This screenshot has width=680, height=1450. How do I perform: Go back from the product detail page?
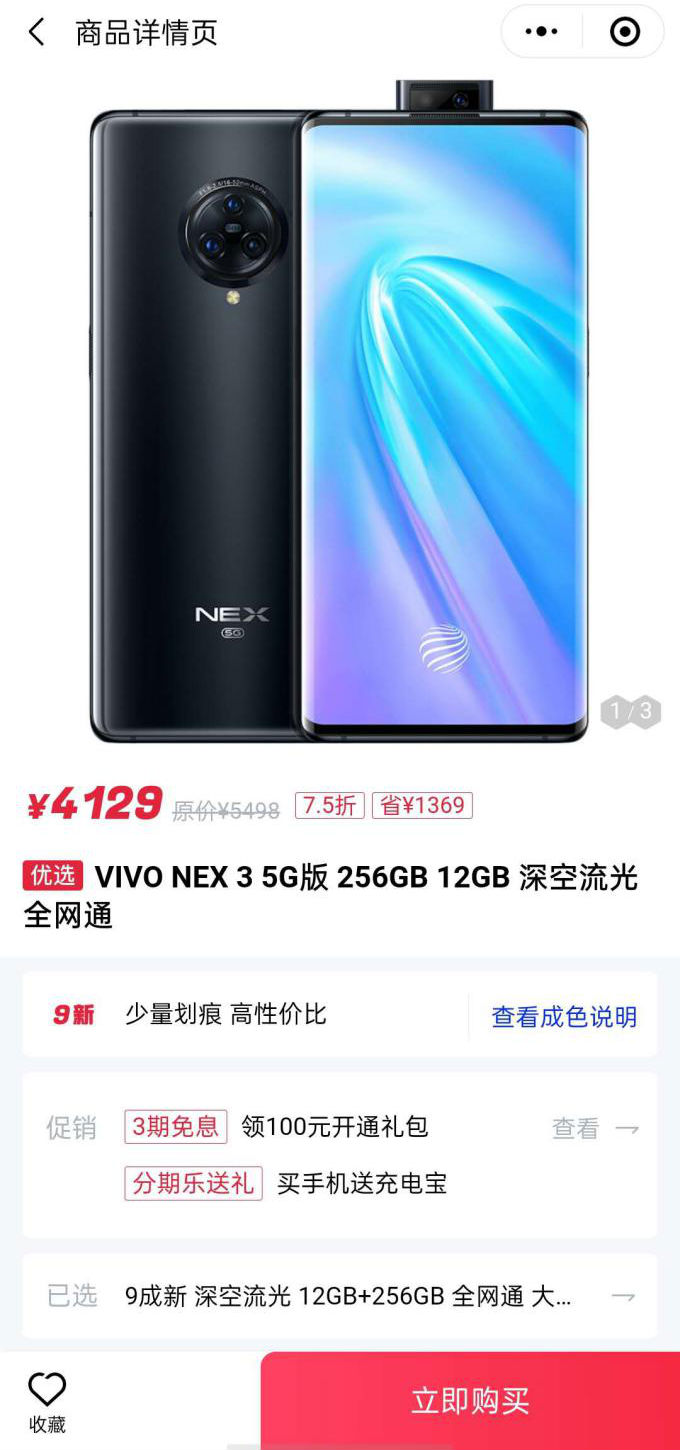37,32
